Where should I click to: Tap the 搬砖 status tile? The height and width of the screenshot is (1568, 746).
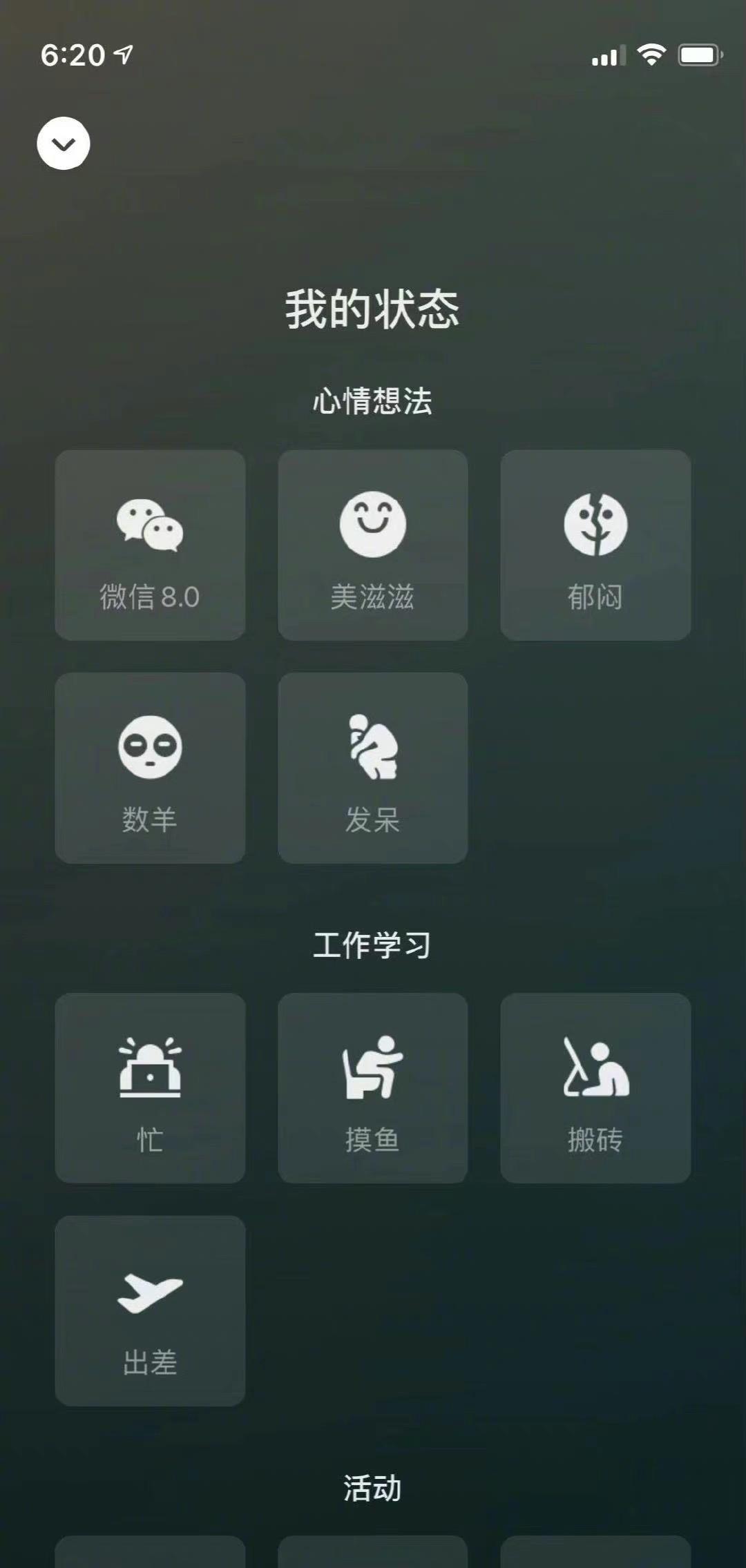coord(595,1087)
